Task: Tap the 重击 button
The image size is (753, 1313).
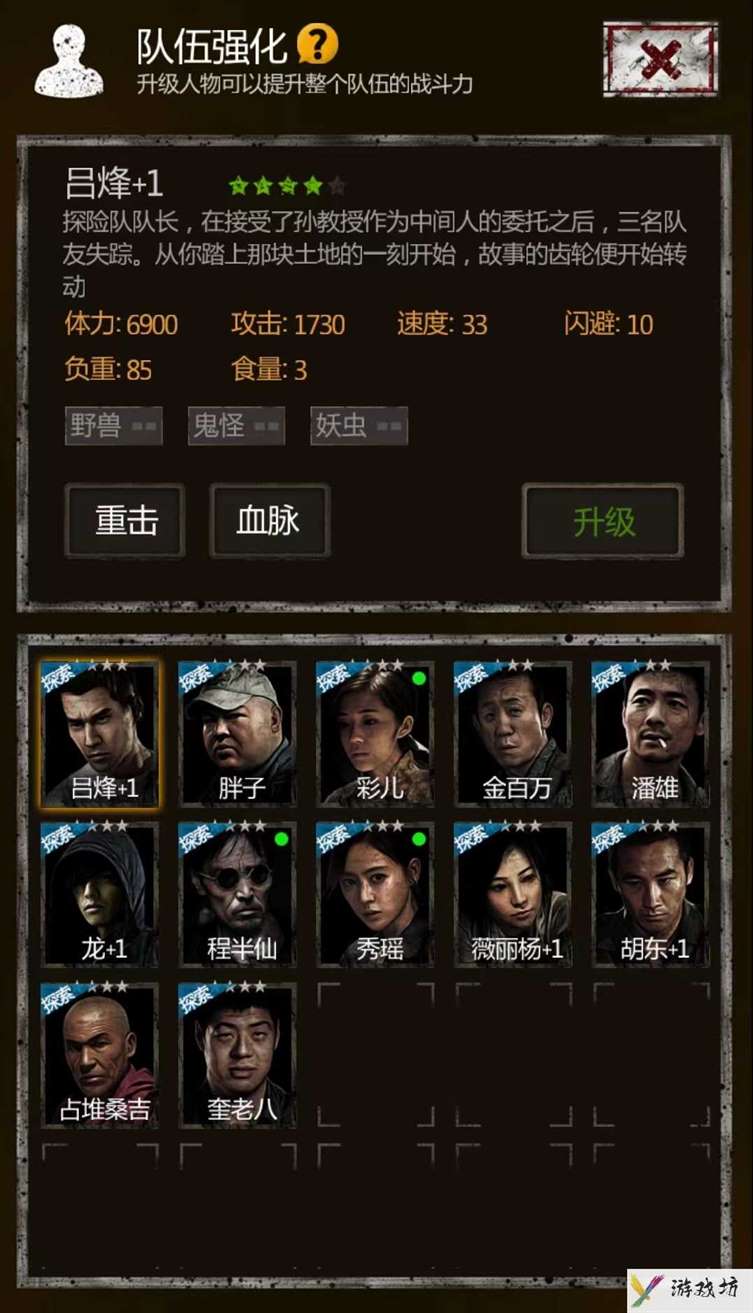Action: pos(125,521)
